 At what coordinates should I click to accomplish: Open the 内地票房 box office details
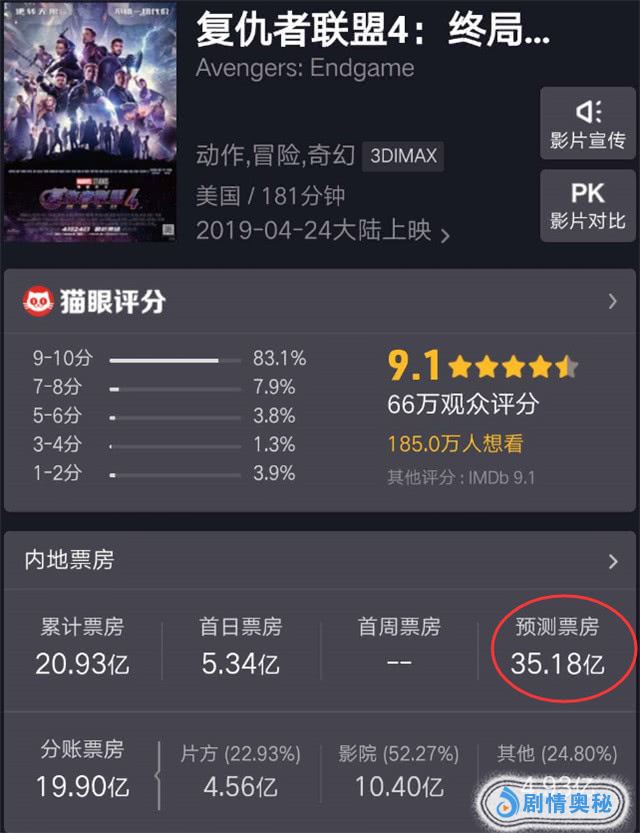coord(320,561)
